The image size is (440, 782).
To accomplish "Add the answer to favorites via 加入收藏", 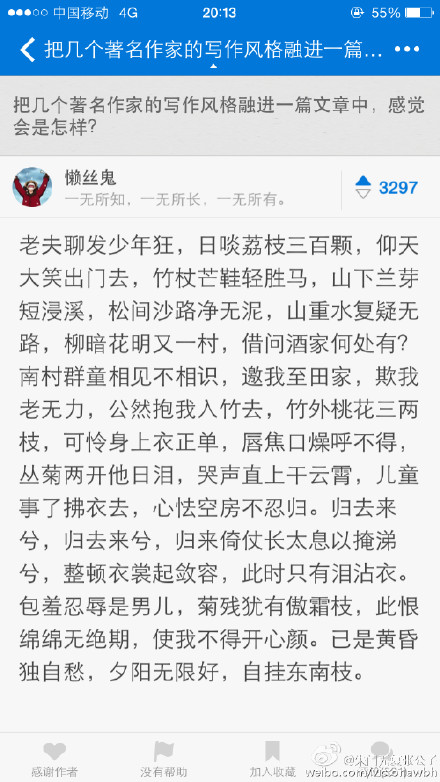I will tap(272, 759).
